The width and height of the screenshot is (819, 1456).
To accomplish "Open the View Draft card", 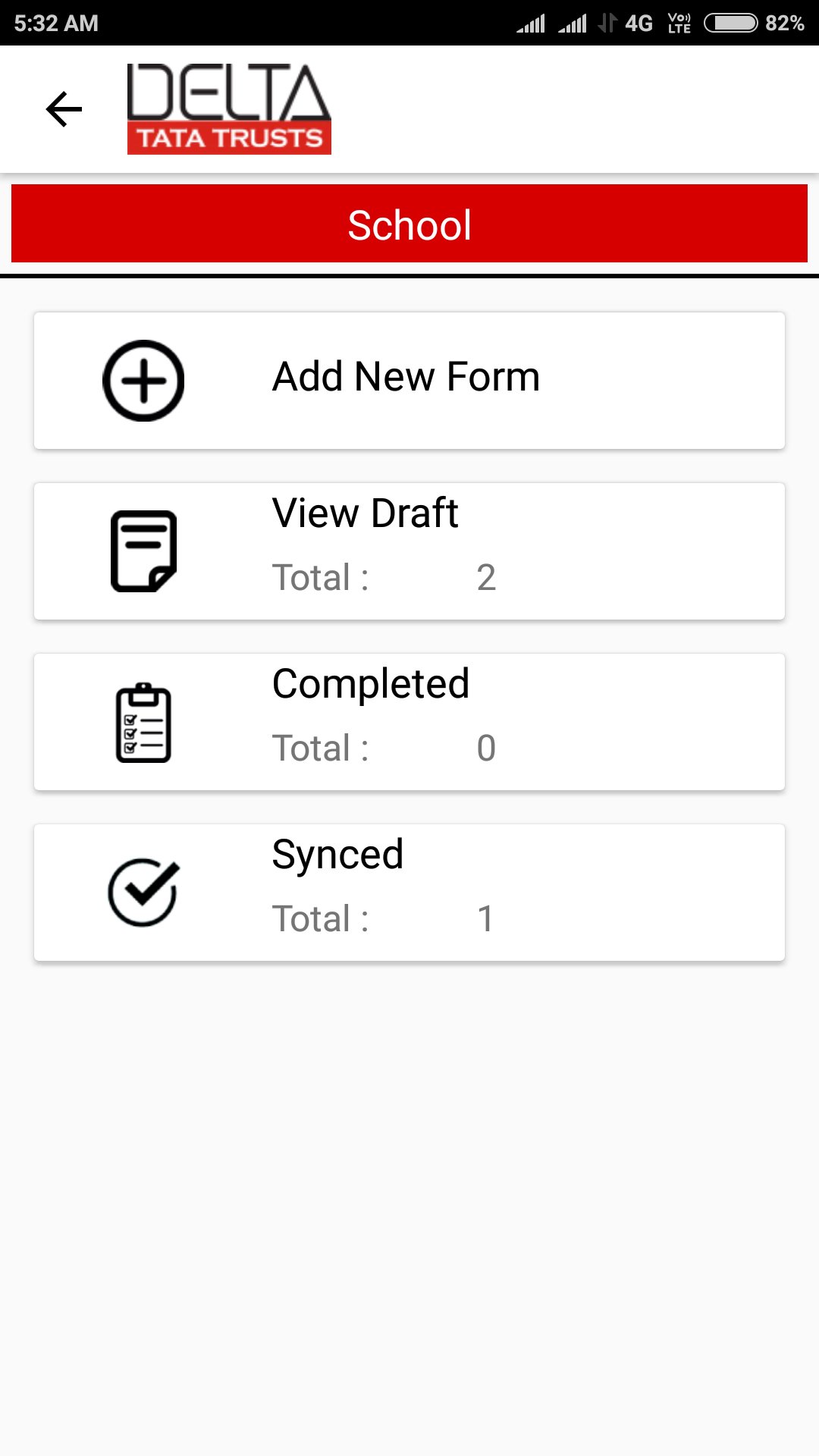I will click(409, 551).
